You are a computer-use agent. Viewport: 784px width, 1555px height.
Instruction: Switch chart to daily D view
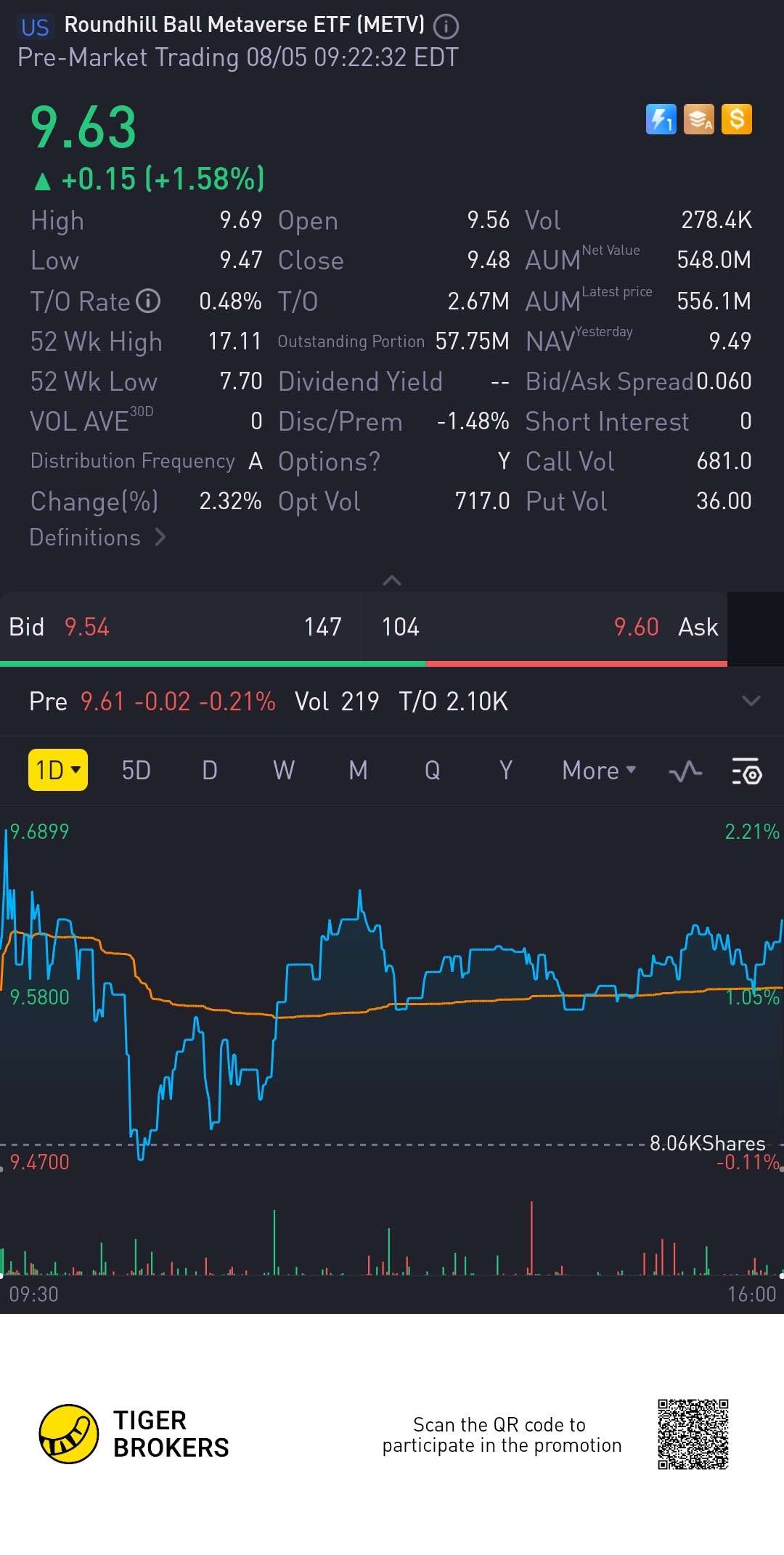pos(210,770)
